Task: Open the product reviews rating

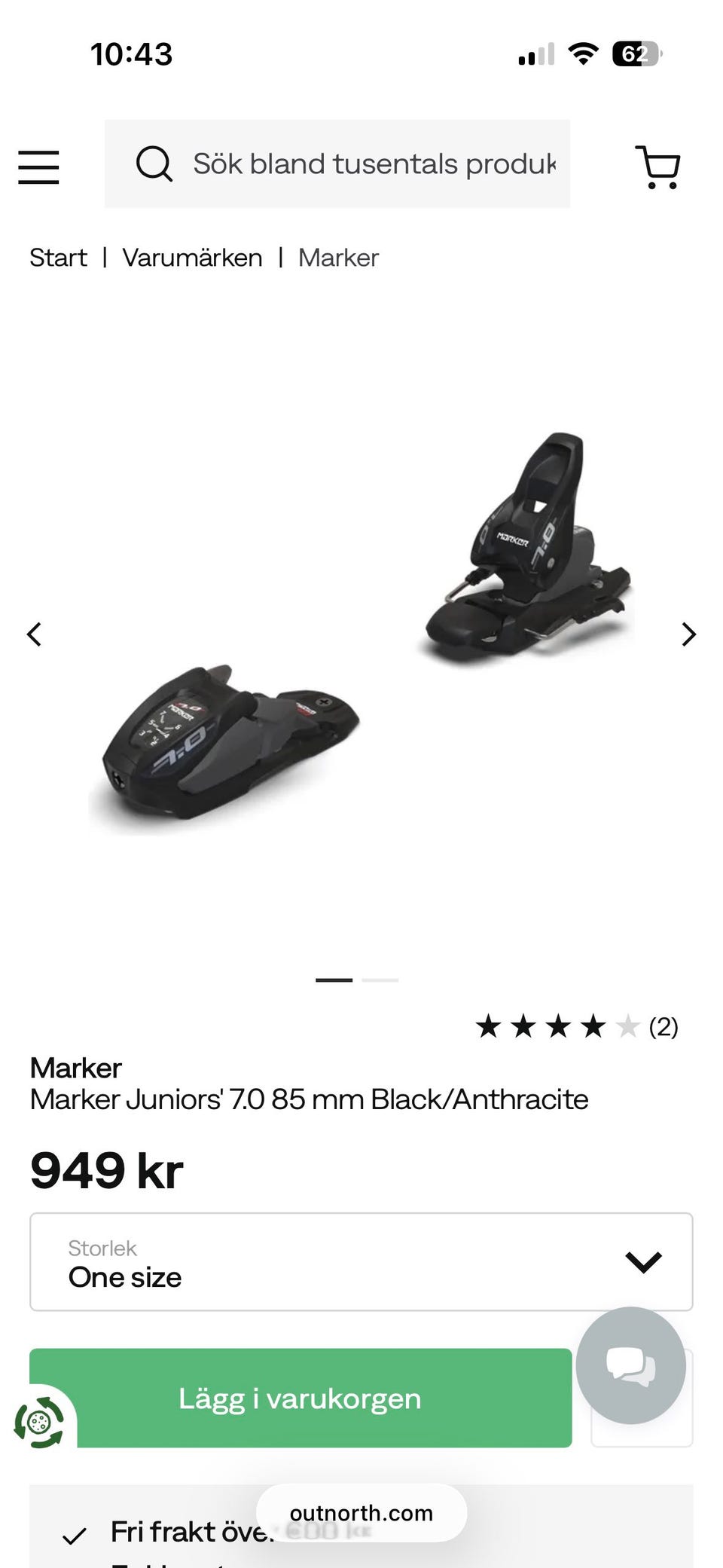Action: tap(577, 1026)
